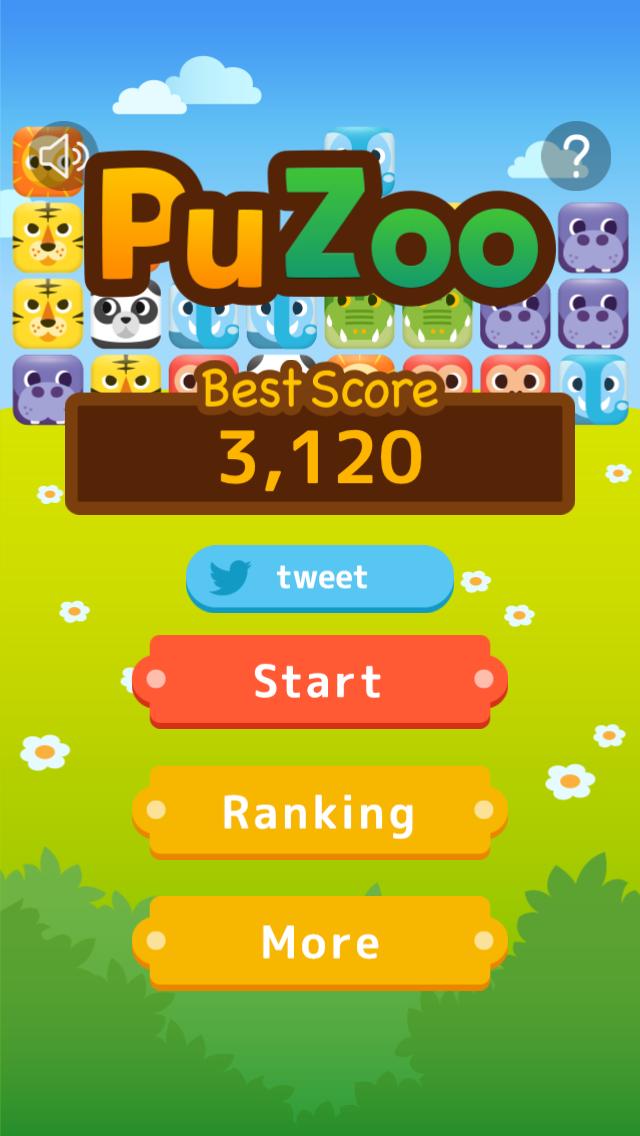Toggle the sound speaker icon
This screenshot has width=640, height=1136.
[63, 155]
